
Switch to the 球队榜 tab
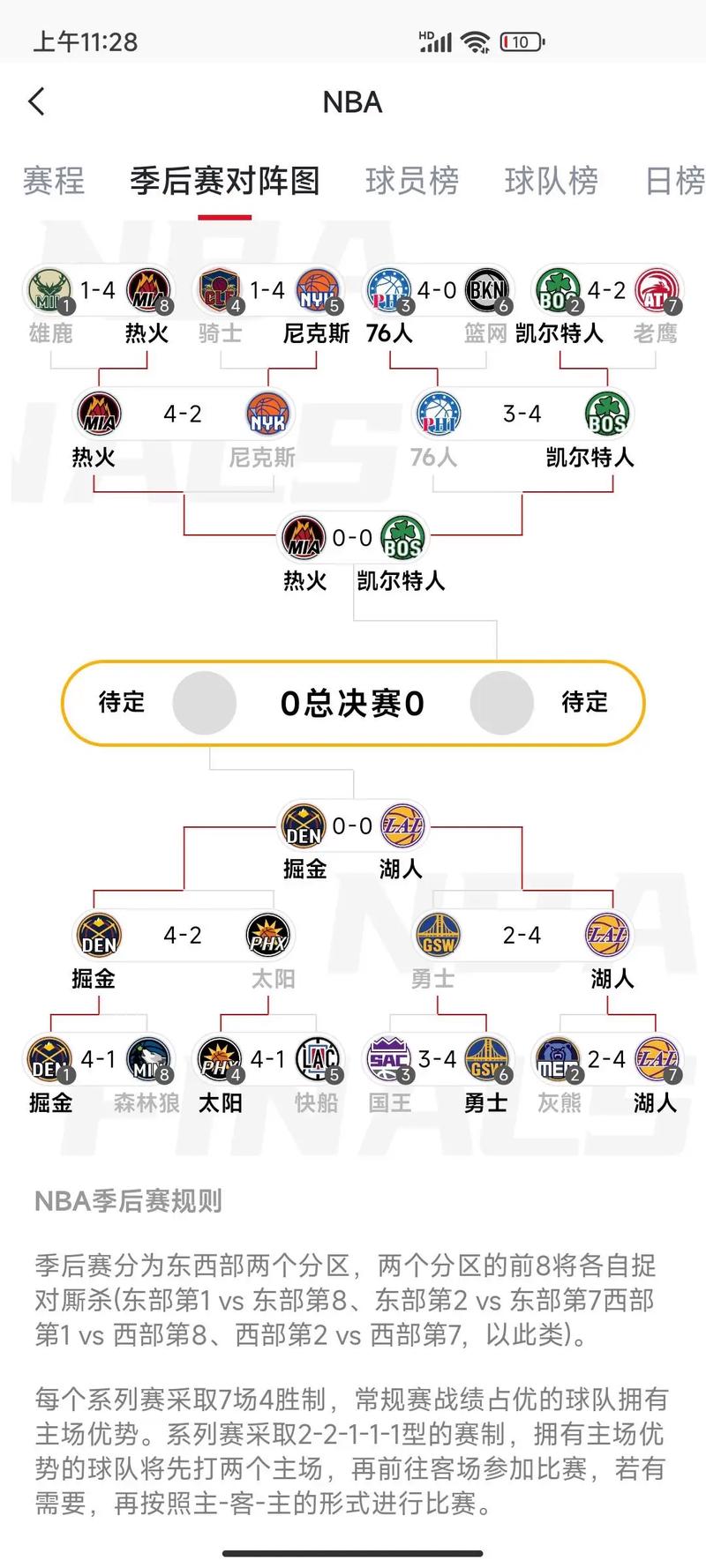tap(552, 181)
